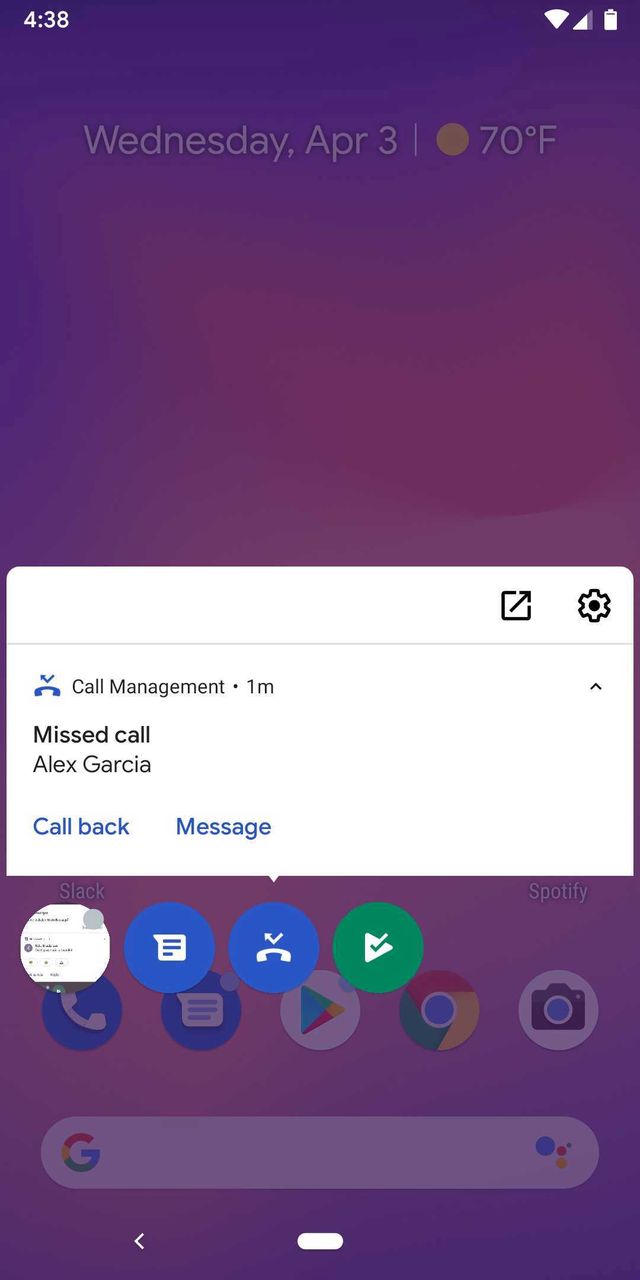Open bubble settings gear

tap(594, 605)
